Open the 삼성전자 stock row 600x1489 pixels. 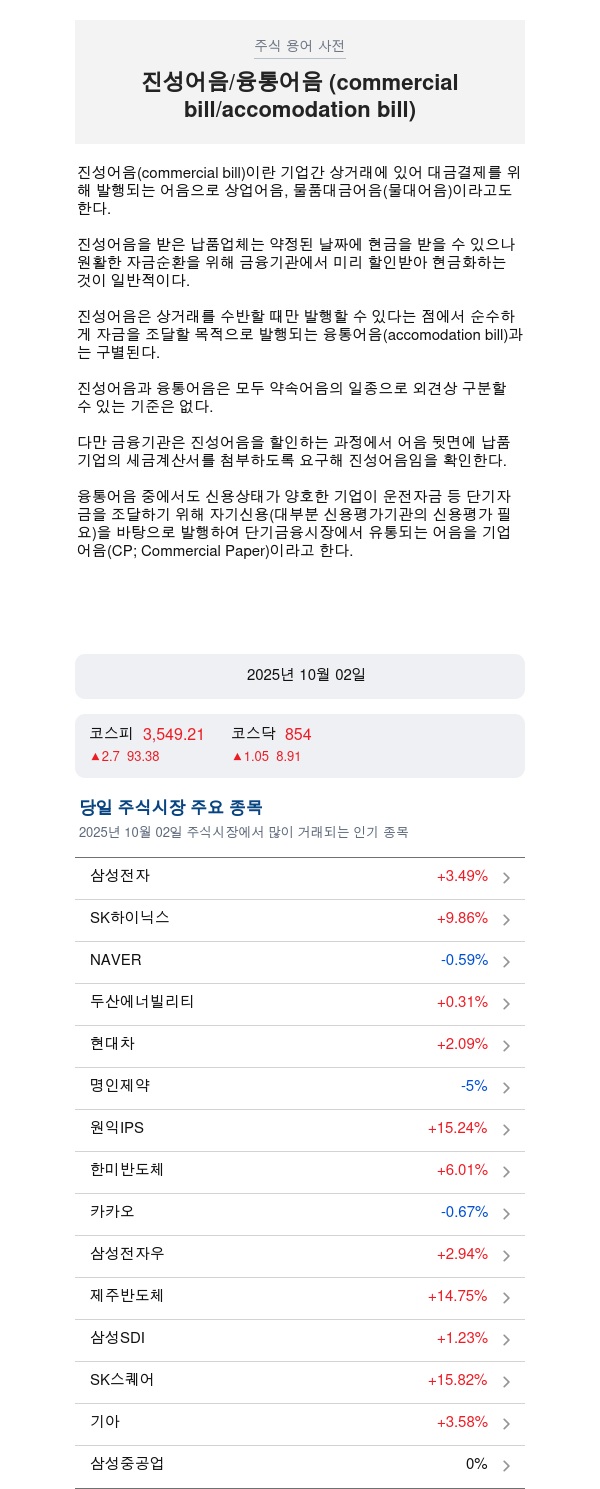[299, 877]
